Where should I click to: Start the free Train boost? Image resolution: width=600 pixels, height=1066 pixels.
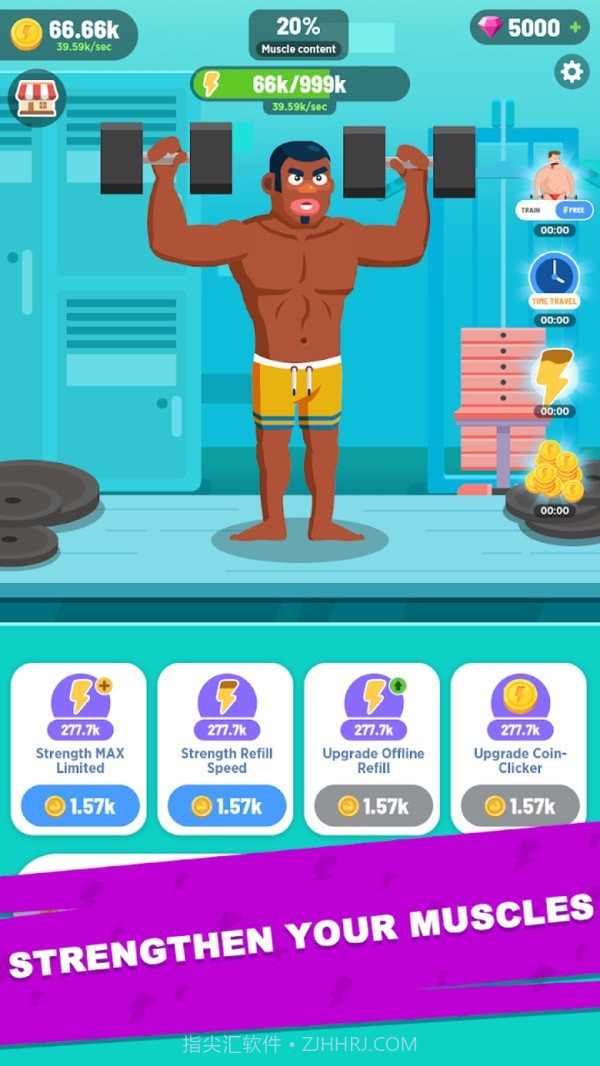click(554, 209)
